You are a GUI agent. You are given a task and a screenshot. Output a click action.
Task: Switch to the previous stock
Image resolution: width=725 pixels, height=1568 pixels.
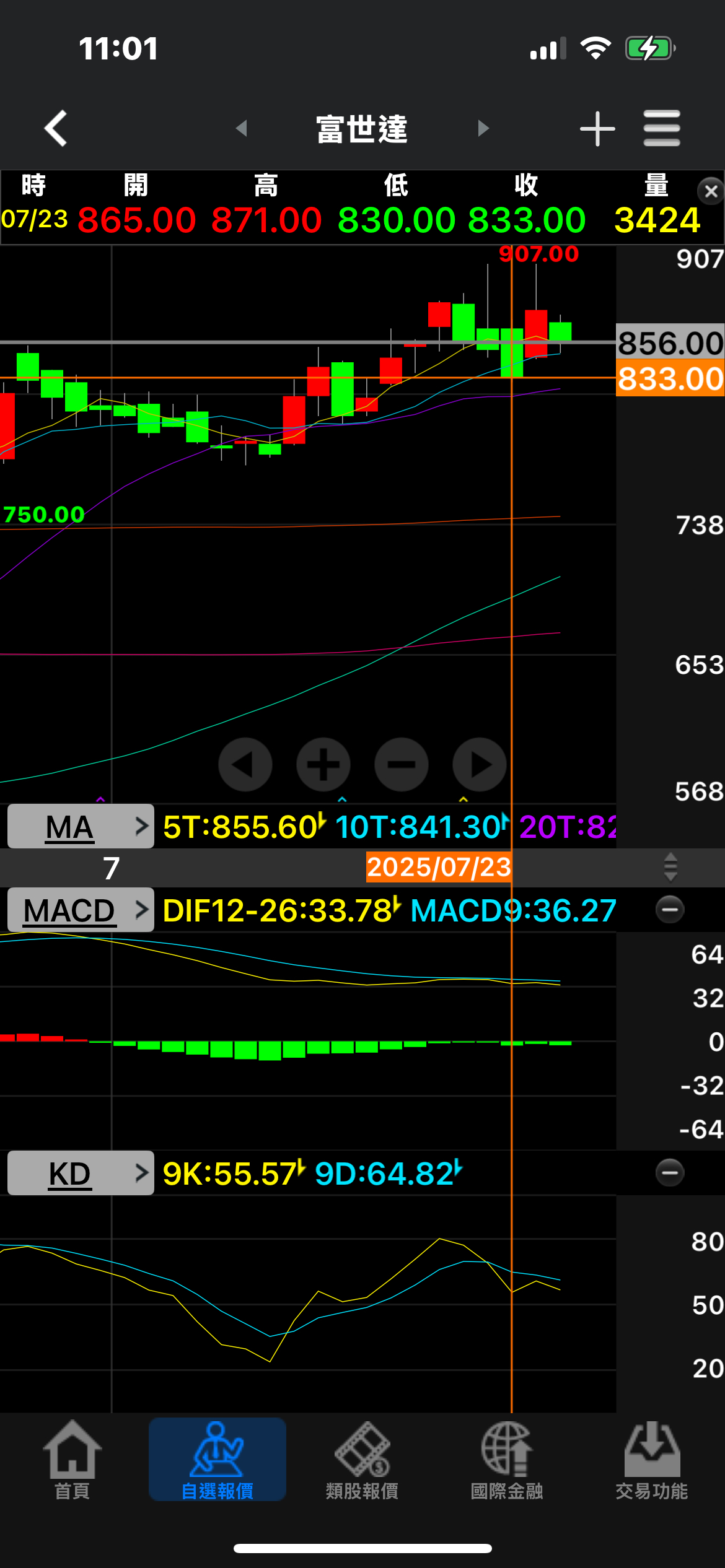pos(242,128)
